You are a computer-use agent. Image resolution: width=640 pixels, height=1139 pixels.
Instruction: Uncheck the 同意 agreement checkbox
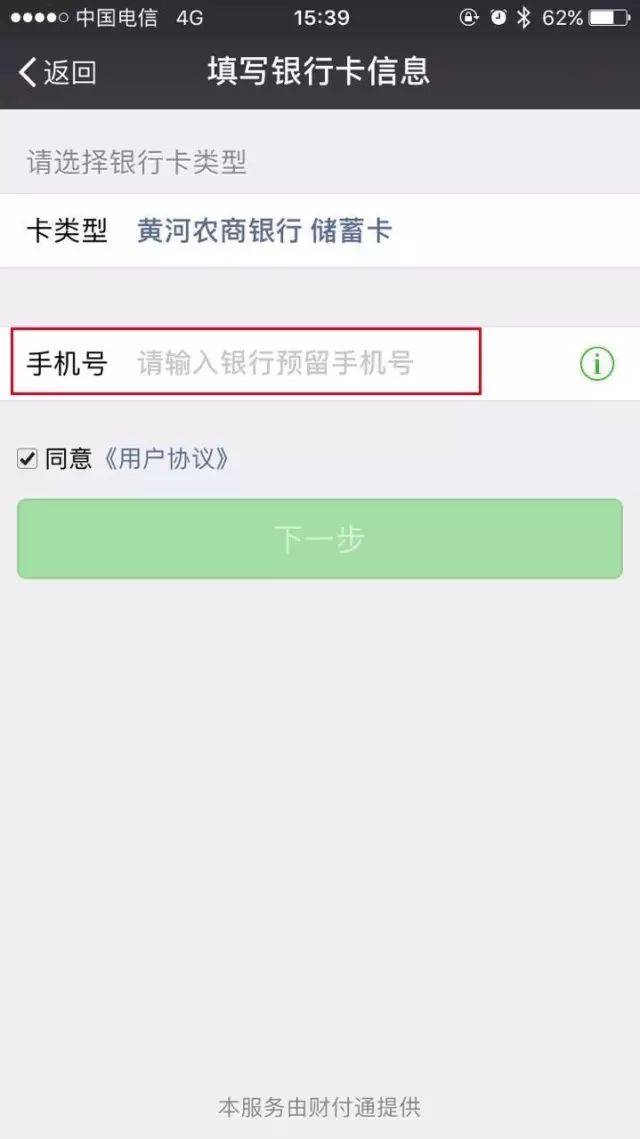click(x=28, y=459)
